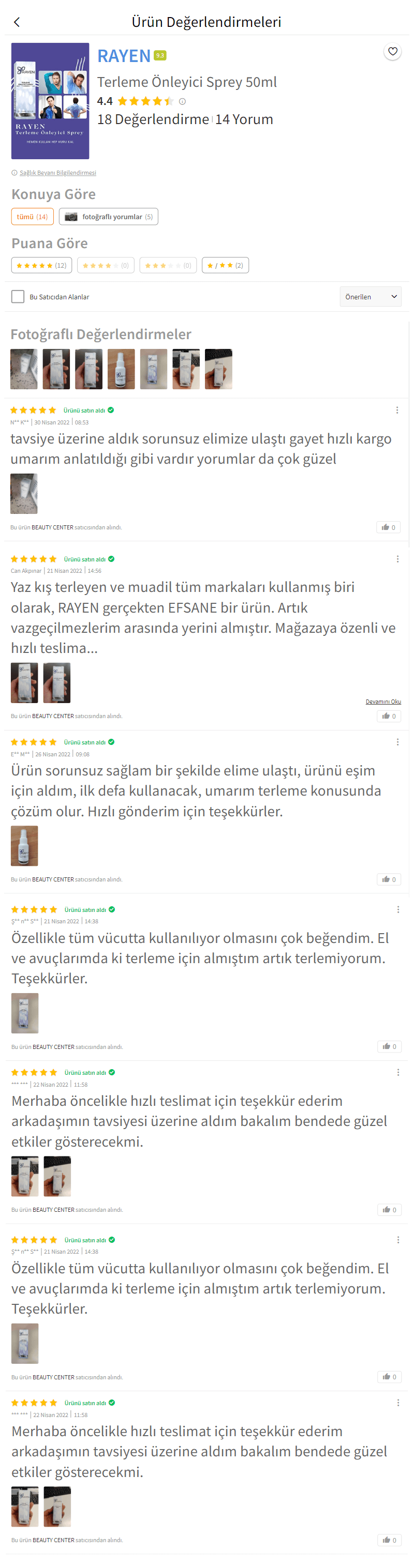Open the RAYEN brand page
This screenshot has height=1568, width=414.
pyautogui.click(x=124, y=56)
